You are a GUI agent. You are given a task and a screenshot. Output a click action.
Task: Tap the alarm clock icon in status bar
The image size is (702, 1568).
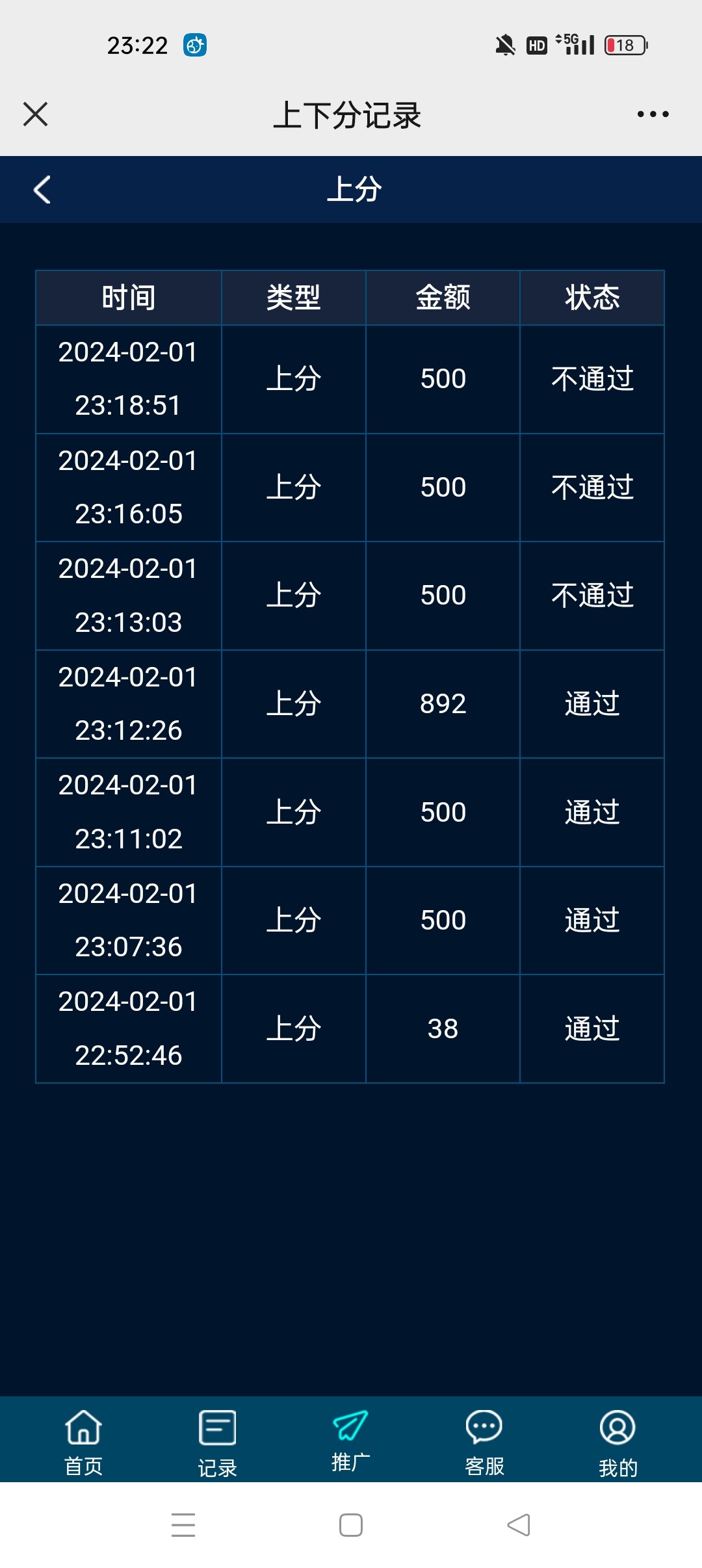(193, 46)
